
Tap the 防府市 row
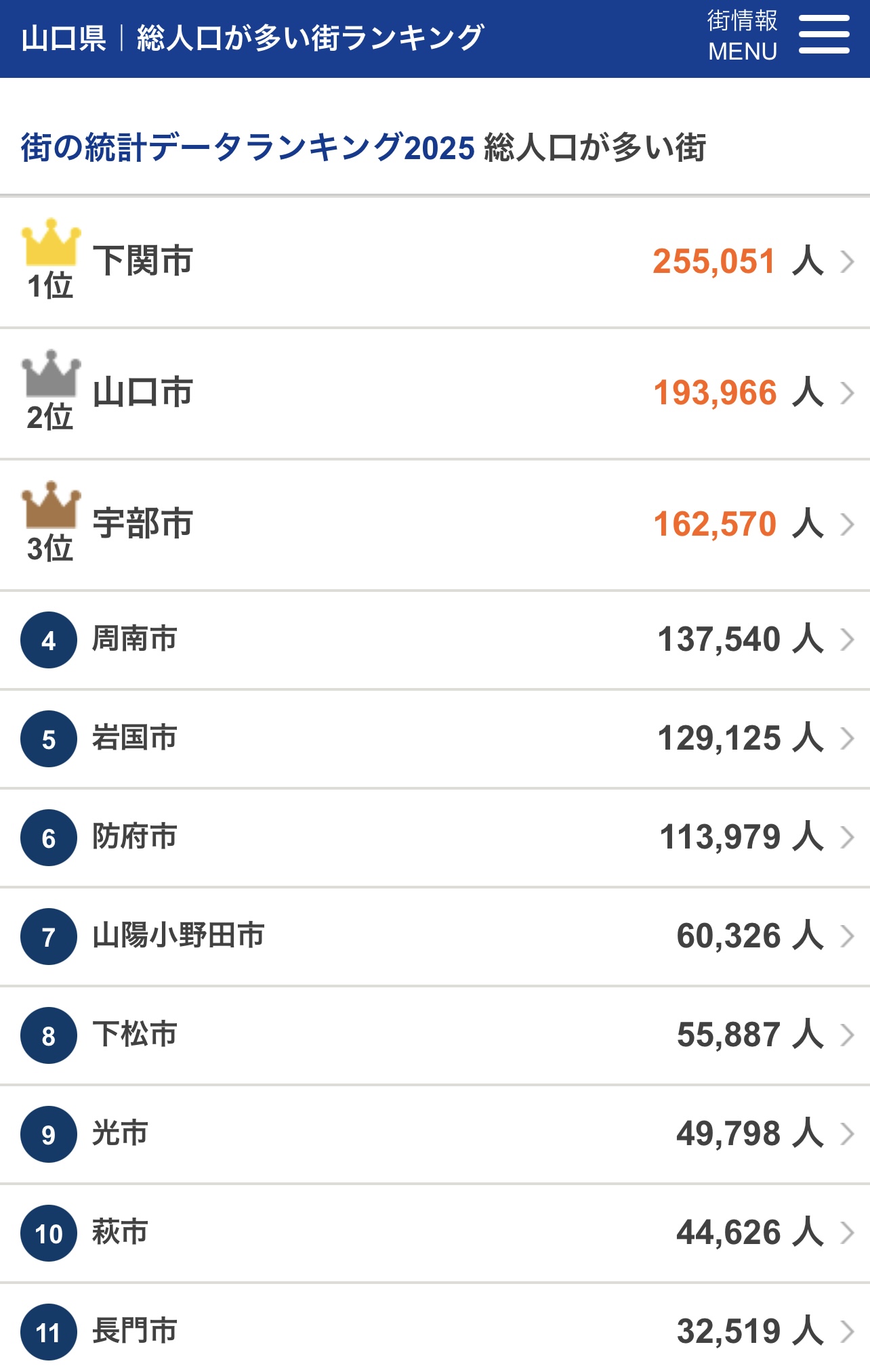[434, 837]
